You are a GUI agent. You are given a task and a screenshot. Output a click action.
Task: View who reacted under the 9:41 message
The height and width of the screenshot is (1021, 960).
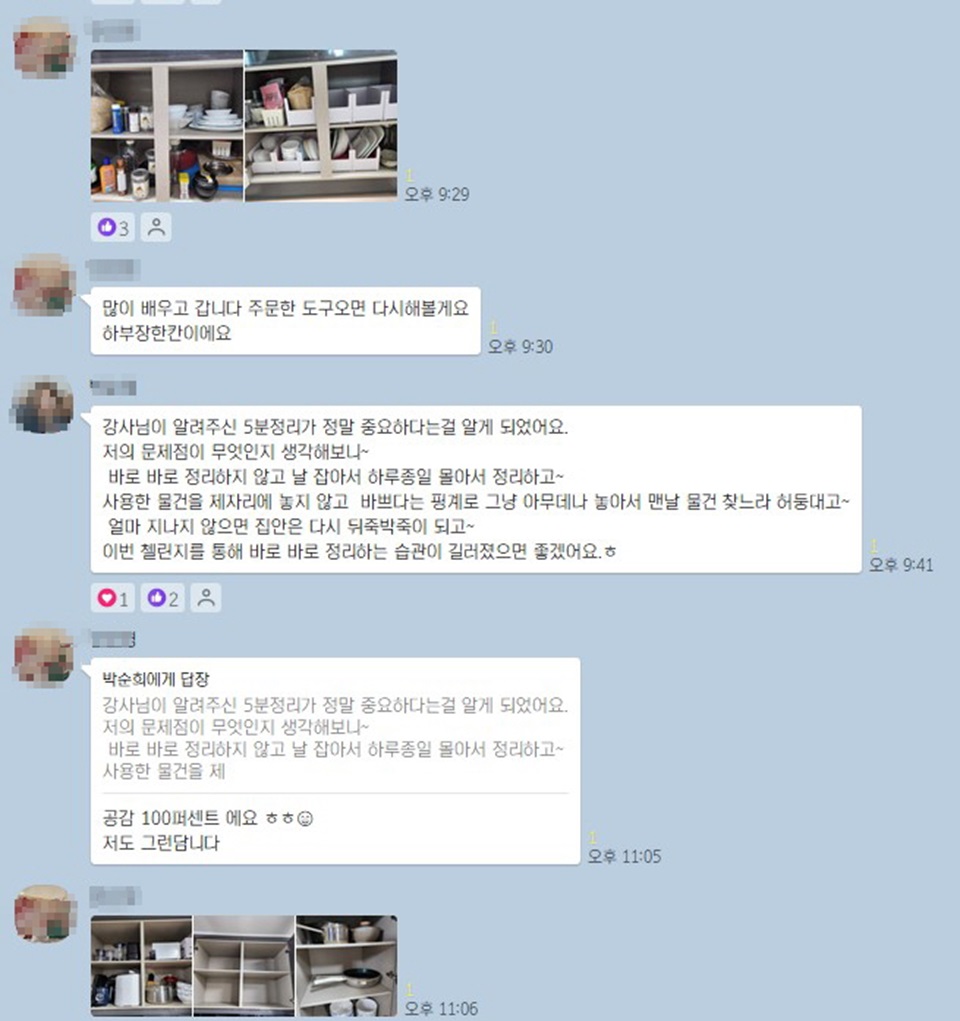[x=206, y=599]
